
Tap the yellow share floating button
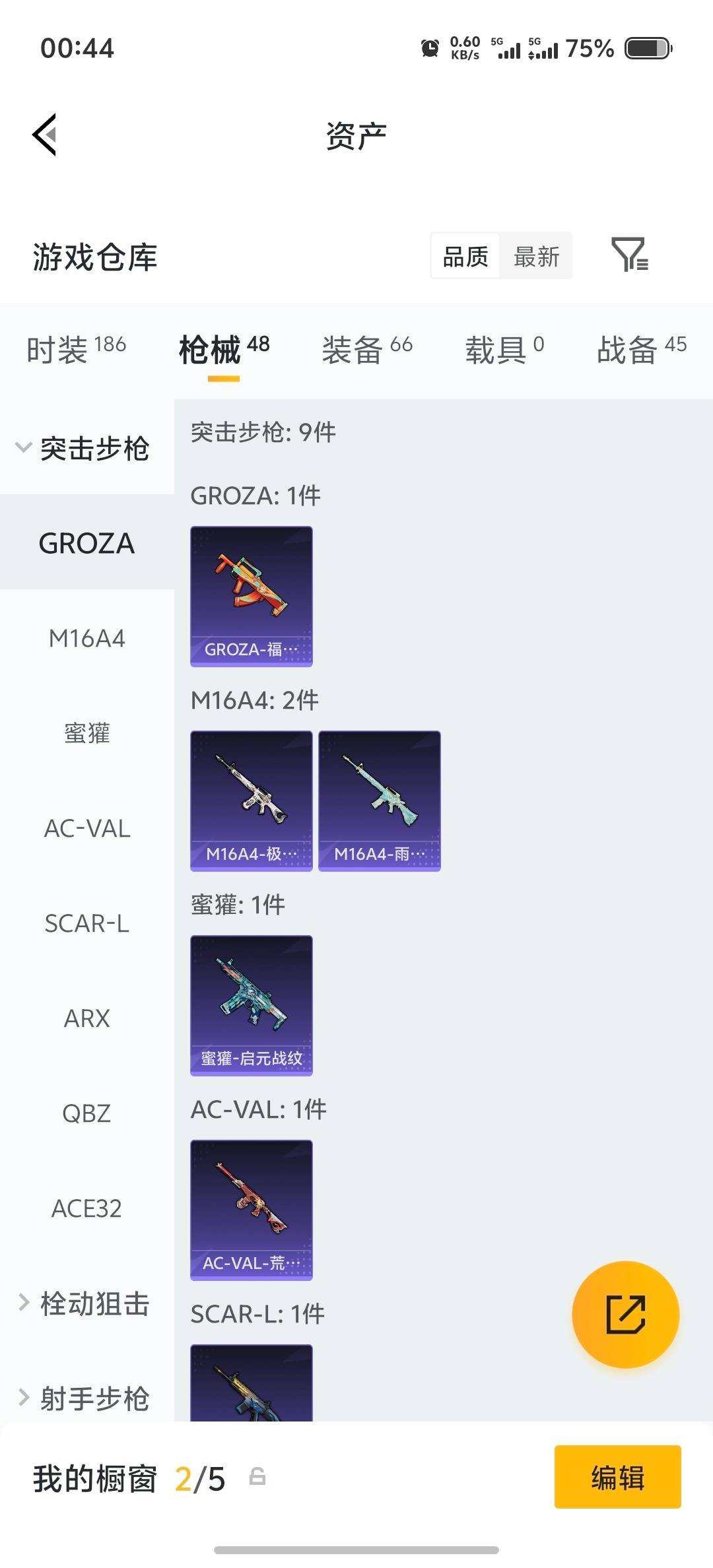click(x=625, y=1315)
